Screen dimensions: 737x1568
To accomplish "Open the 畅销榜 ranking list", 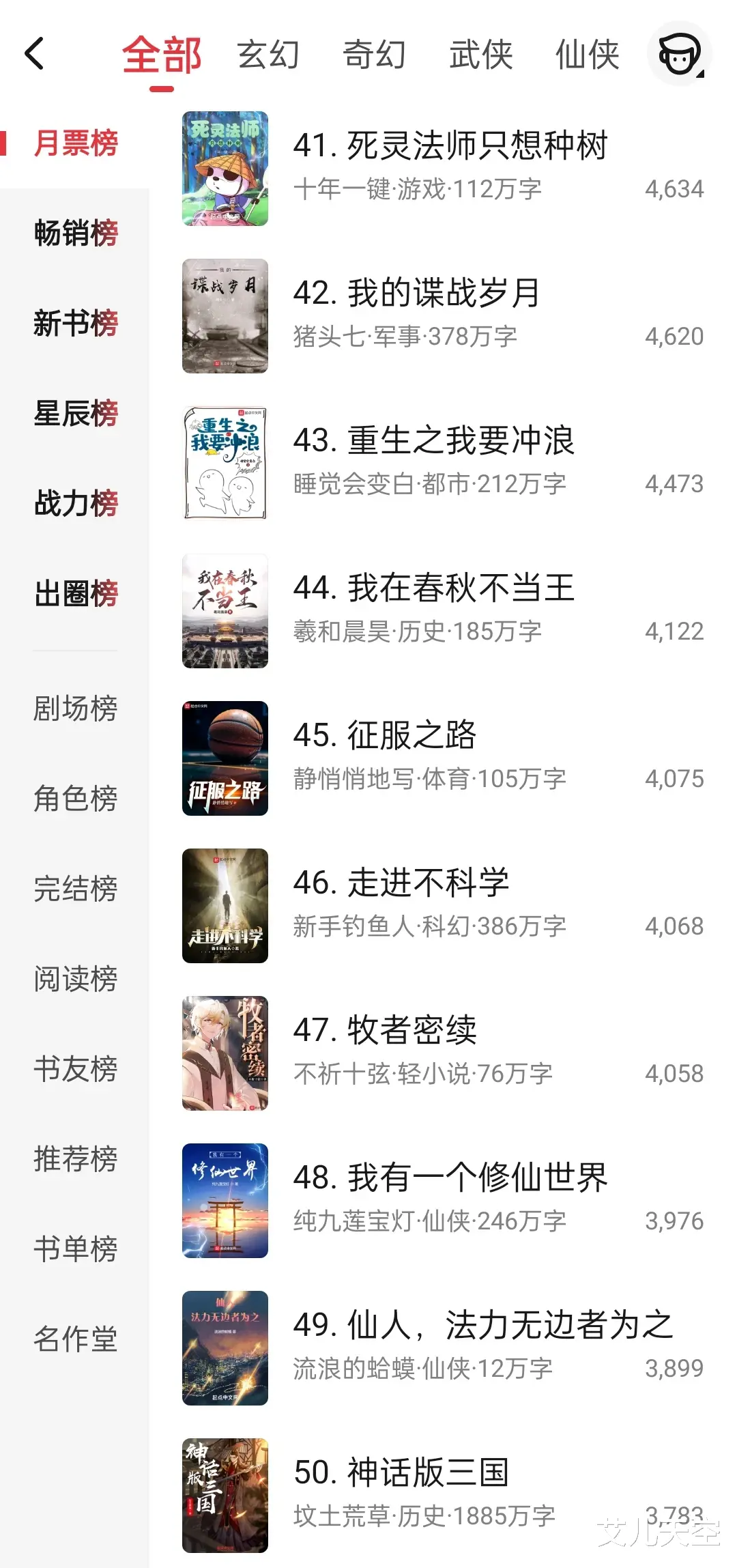I will (76, 233).
